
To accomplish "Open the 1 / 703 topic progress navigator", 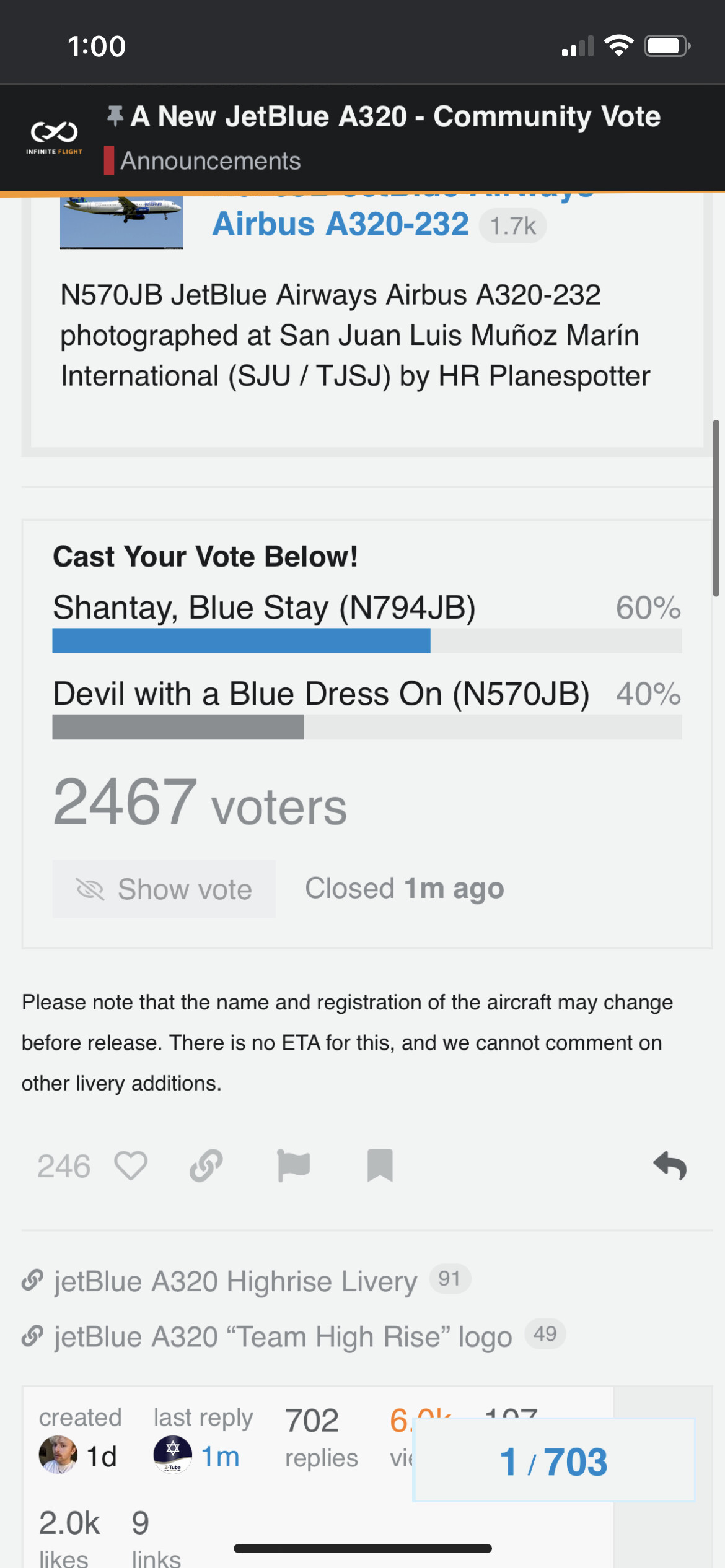I will coord(554,1461).
